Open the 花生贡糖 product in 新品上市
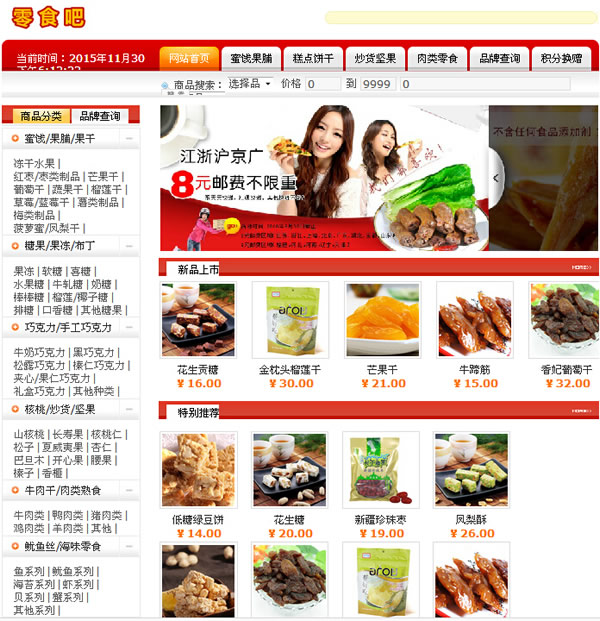Image resolution: width=600 pixels, height=621 pixels. [x=198, y=320]
